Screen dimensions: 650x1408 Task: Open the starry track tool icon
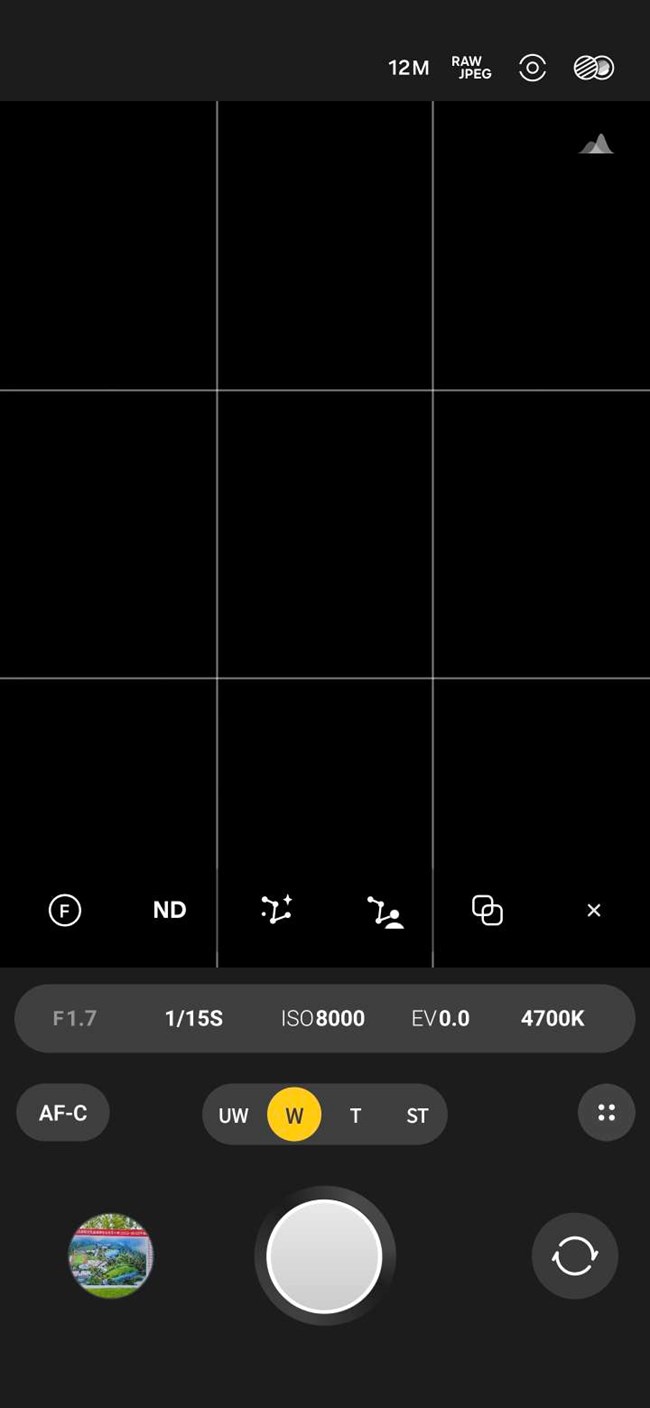[x=276, y=910]
